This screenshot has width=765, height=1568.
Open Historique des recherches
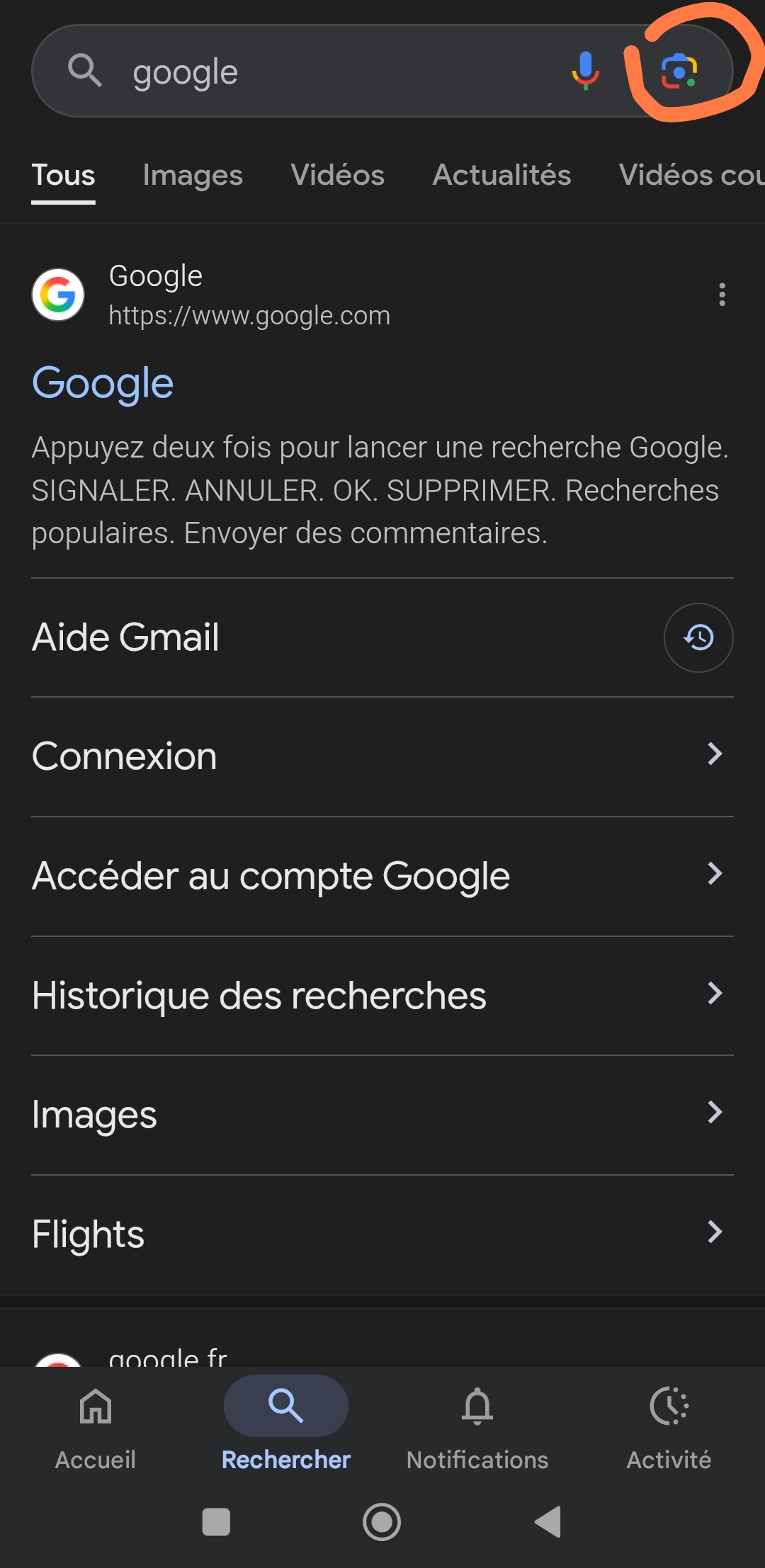pos(382,994)
